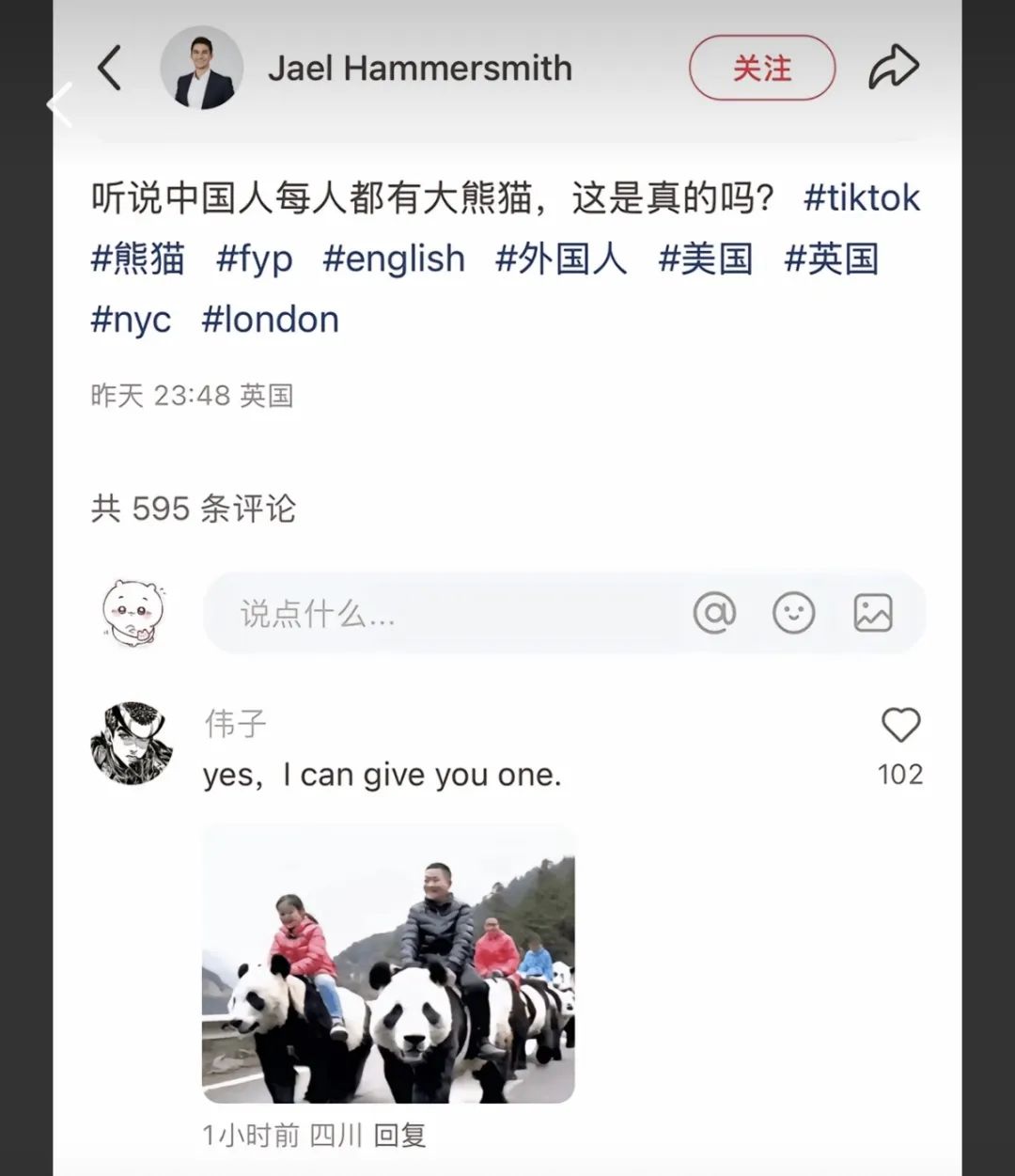Mention someone with the @ icon
This screenshot has height=1176, width=1015.
point(714,614)
